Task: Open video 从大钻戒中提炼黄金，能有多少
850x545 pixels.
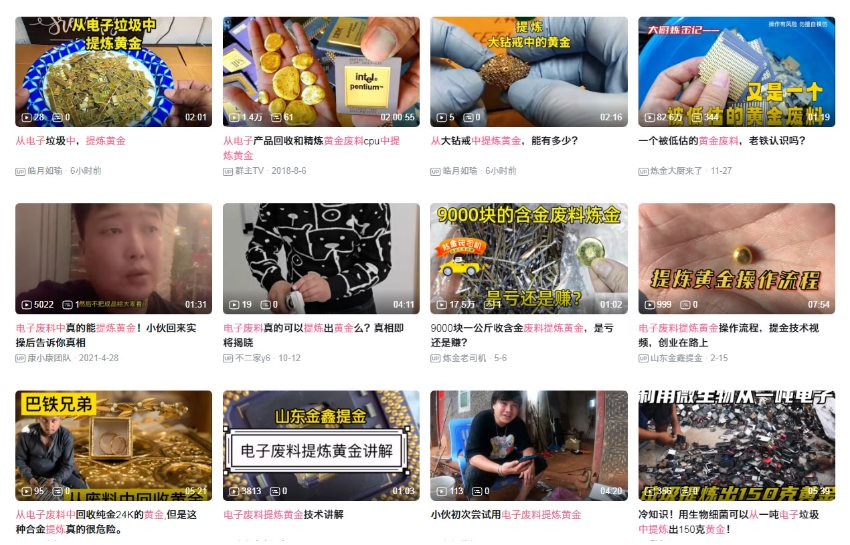Action: tap(529, 71)
